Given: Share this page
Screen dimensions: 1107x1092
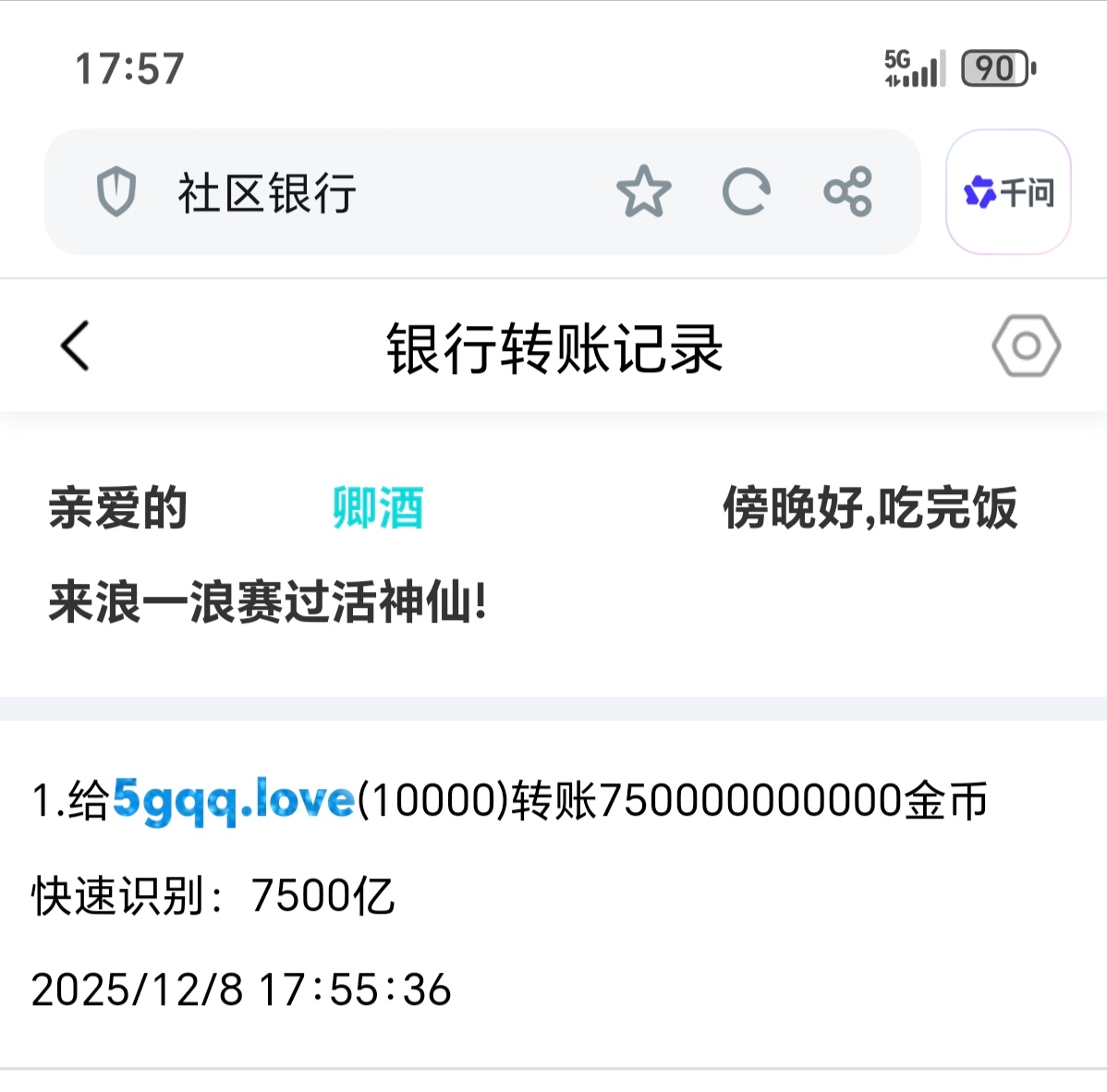Looking at the screenshot, I should point(847,192).
